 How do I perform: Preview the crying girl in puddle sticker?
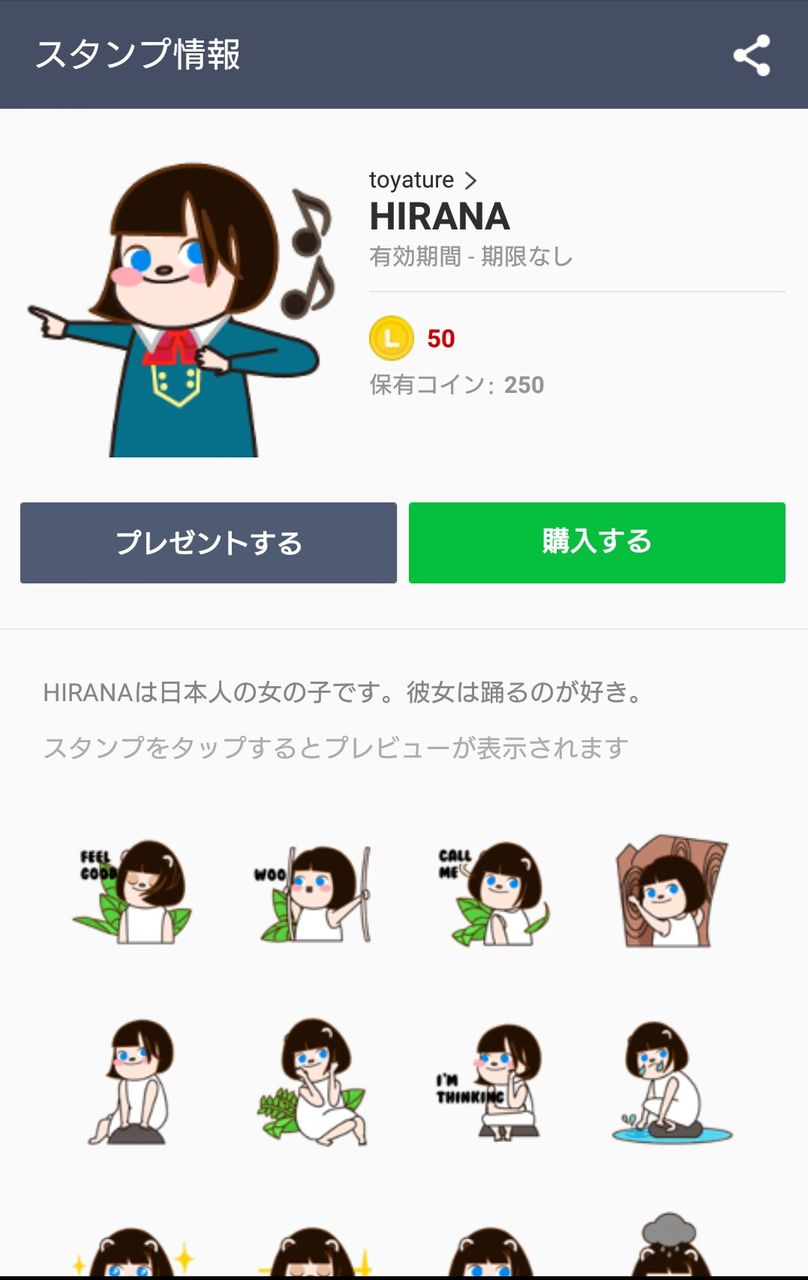click(670, 1082)
